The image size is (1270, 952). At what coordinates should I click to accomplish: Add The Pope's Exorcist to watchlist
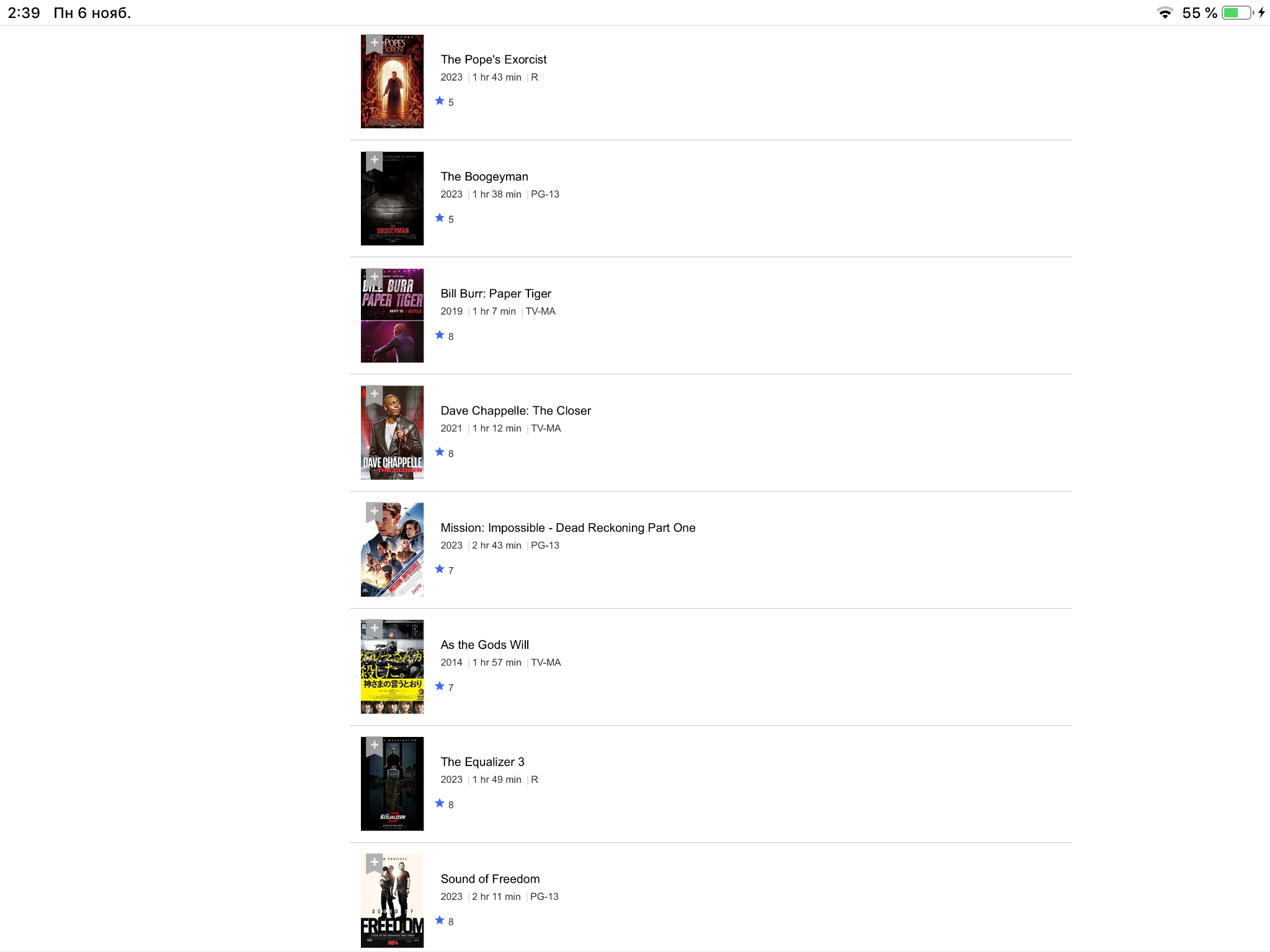pyautogui.click(x=374, y=43)
